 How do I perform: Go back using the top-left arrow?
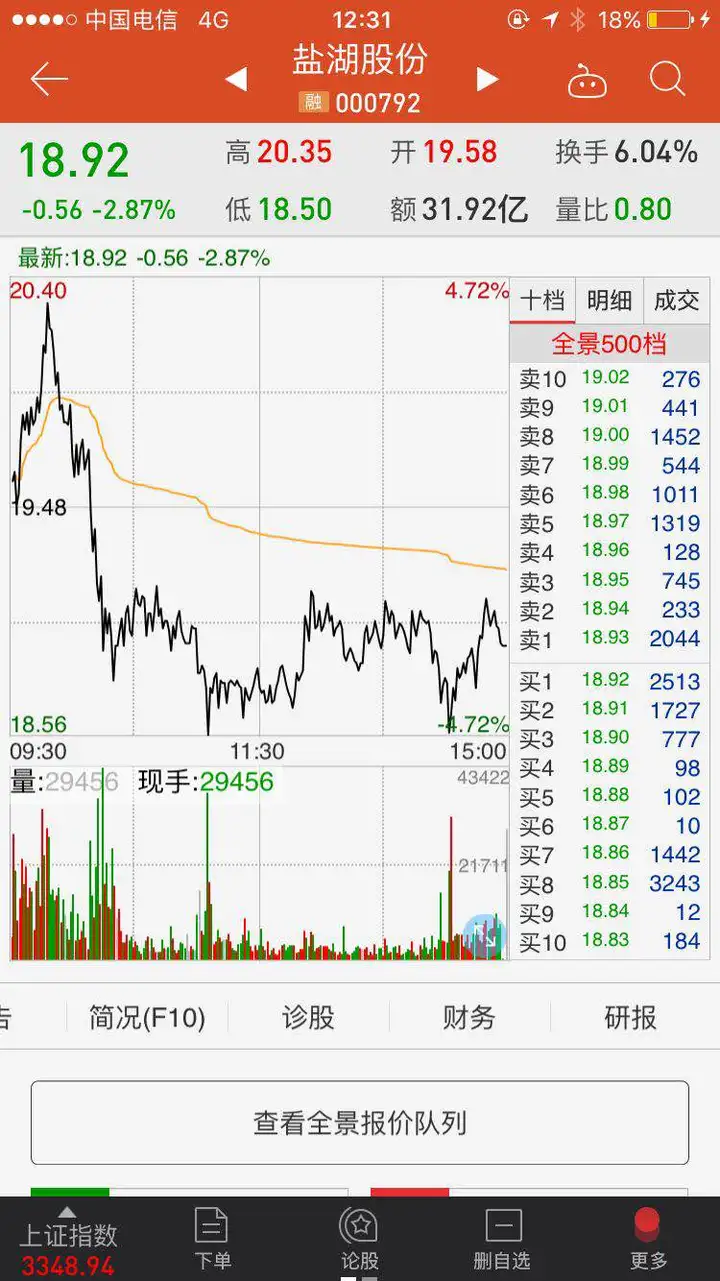pos(48,79)
